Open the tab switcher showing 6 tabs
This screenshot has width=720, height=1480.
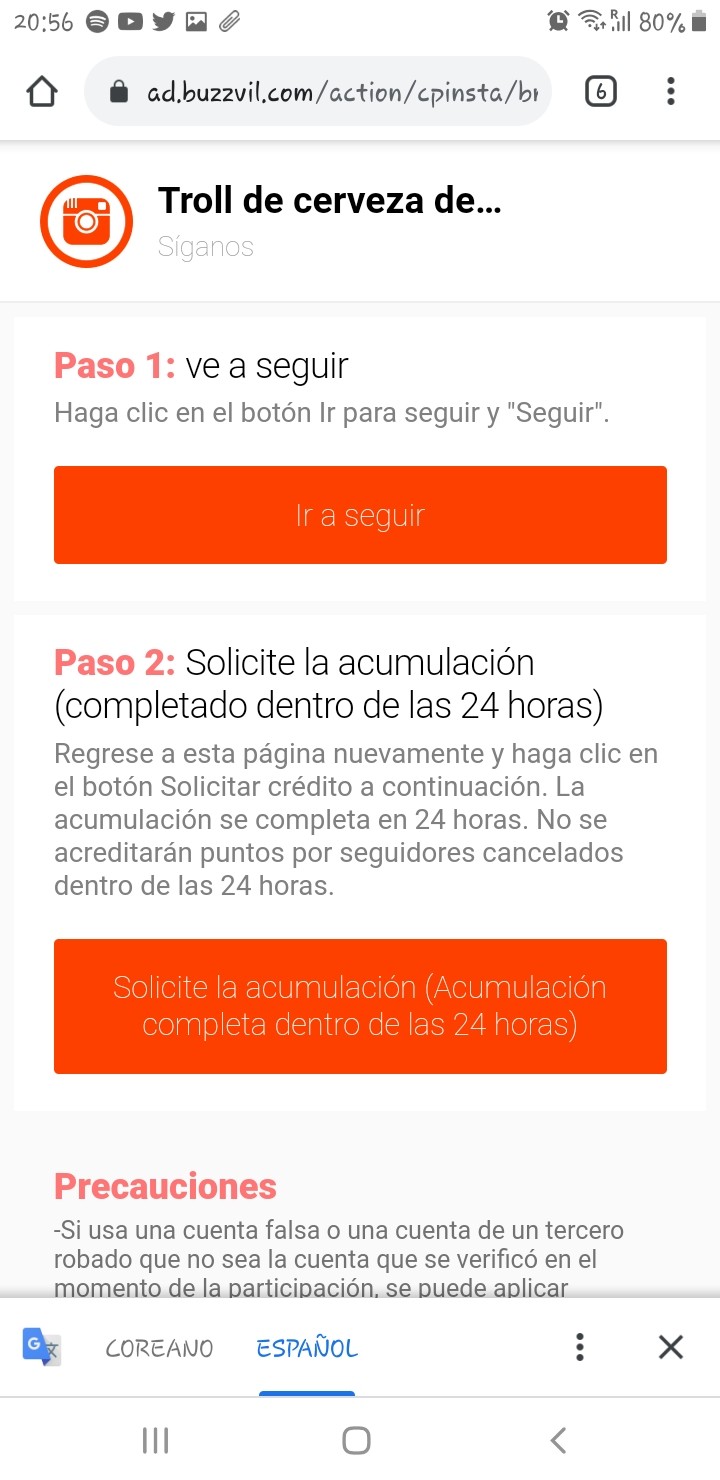600,92
